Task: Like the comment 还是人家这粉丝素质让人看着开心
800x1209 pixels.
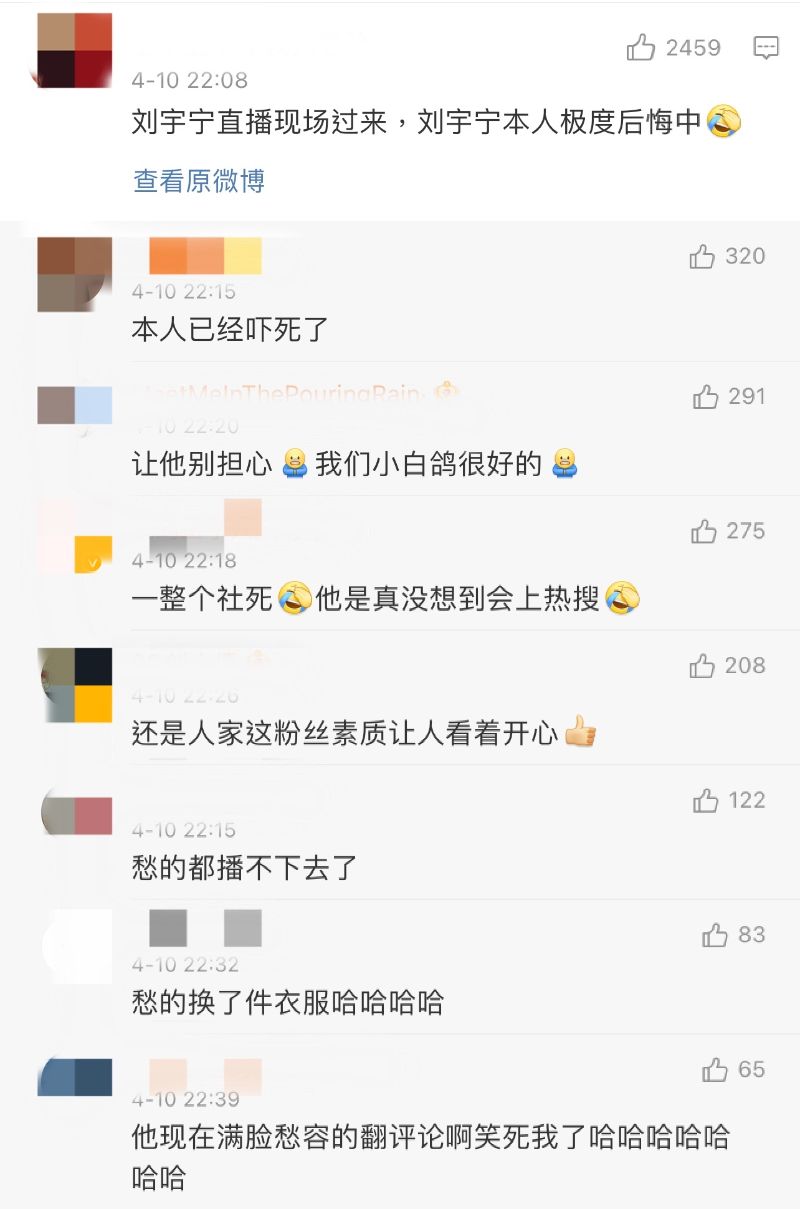Action: tap(703, 666)
